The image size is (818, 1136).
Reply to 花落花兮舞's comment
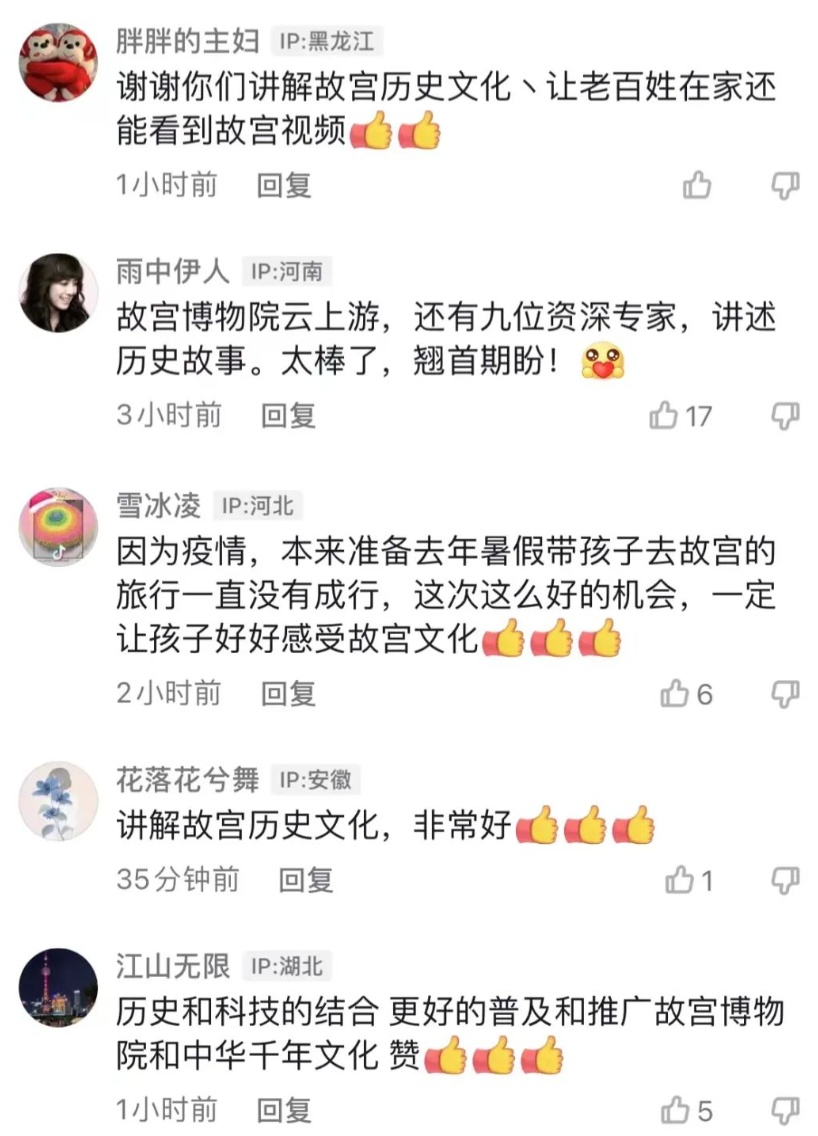click(x=306, y=880)
